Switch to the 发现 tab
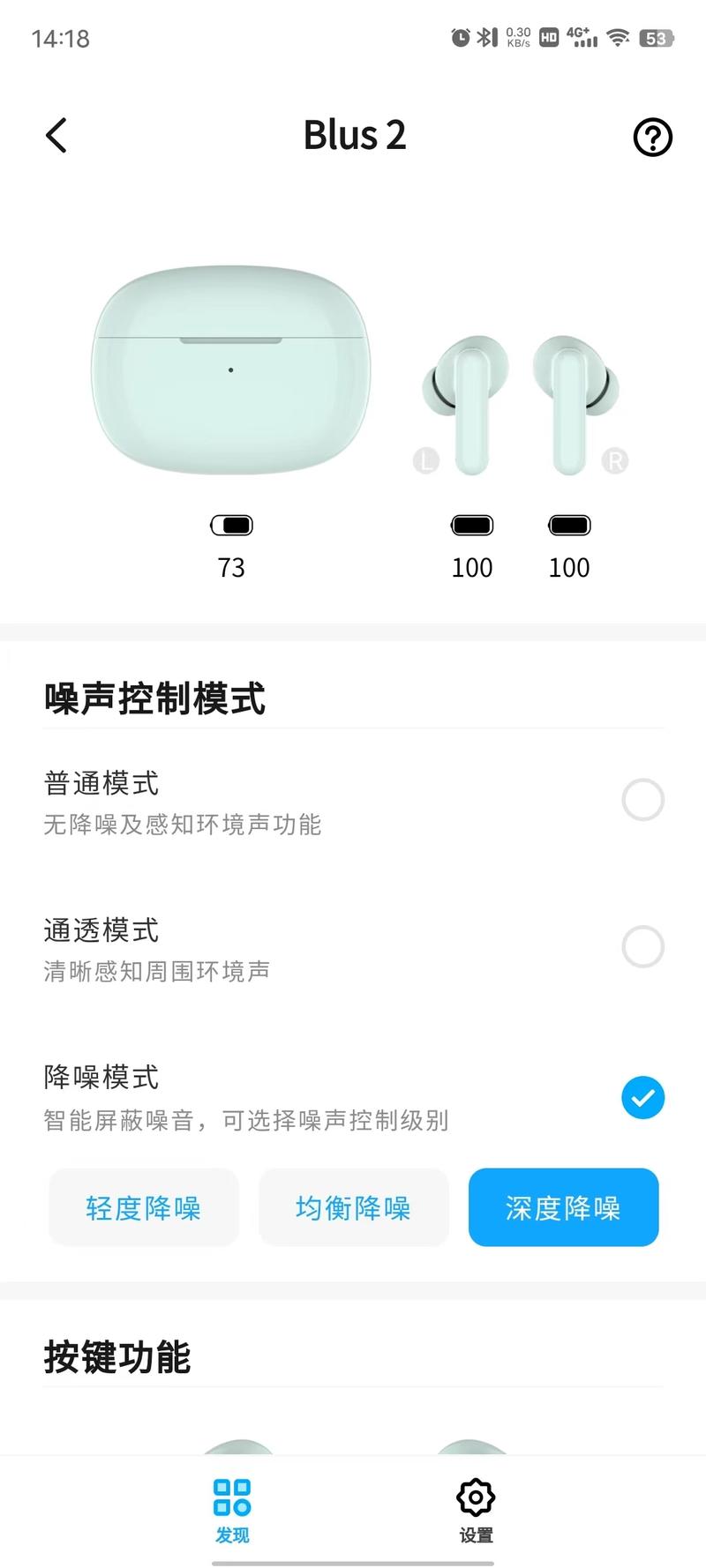706x1568 pixels. (x=232, y=1512)
